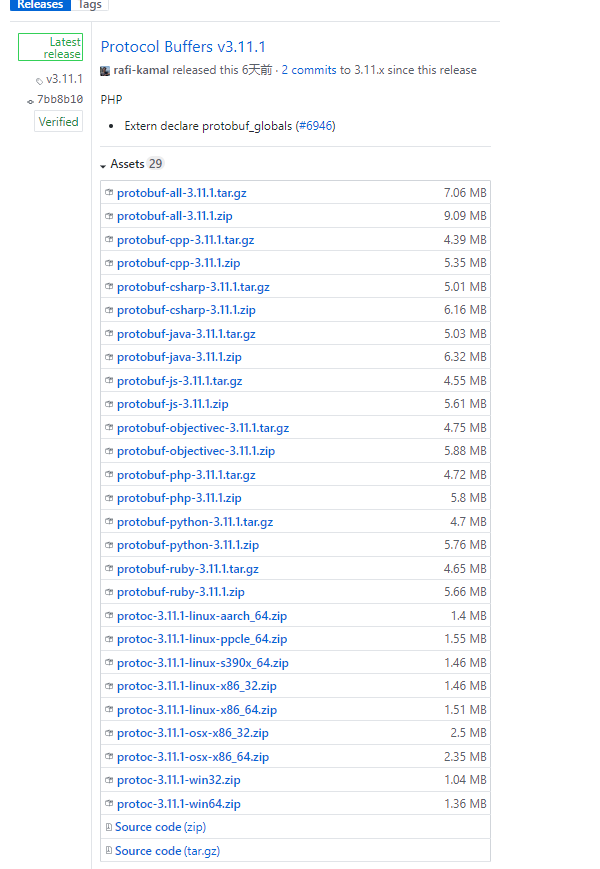The image size is (600, 869).
Task: Download protobuf-all-3.11.1.tar.gz
Action: click(x=181, y=192)
